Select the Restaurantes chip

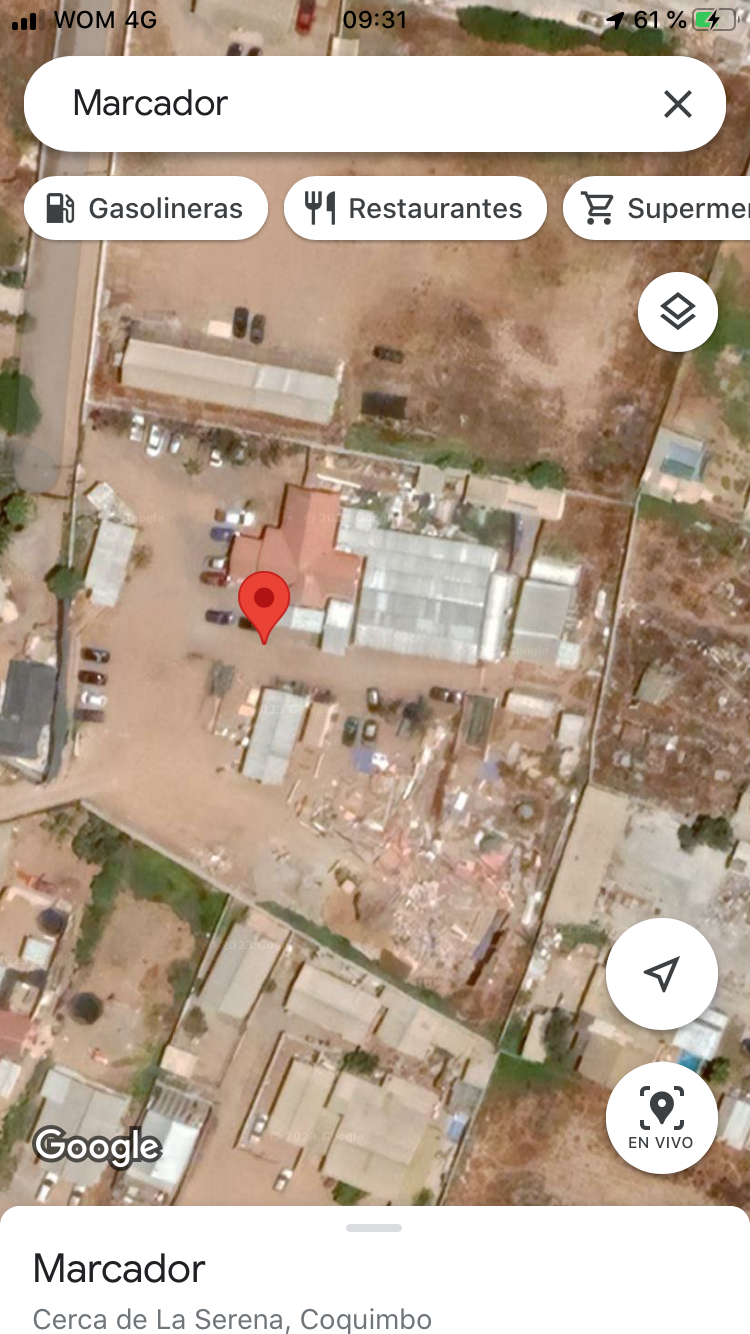pyautogui.click(x=415, y=209)
